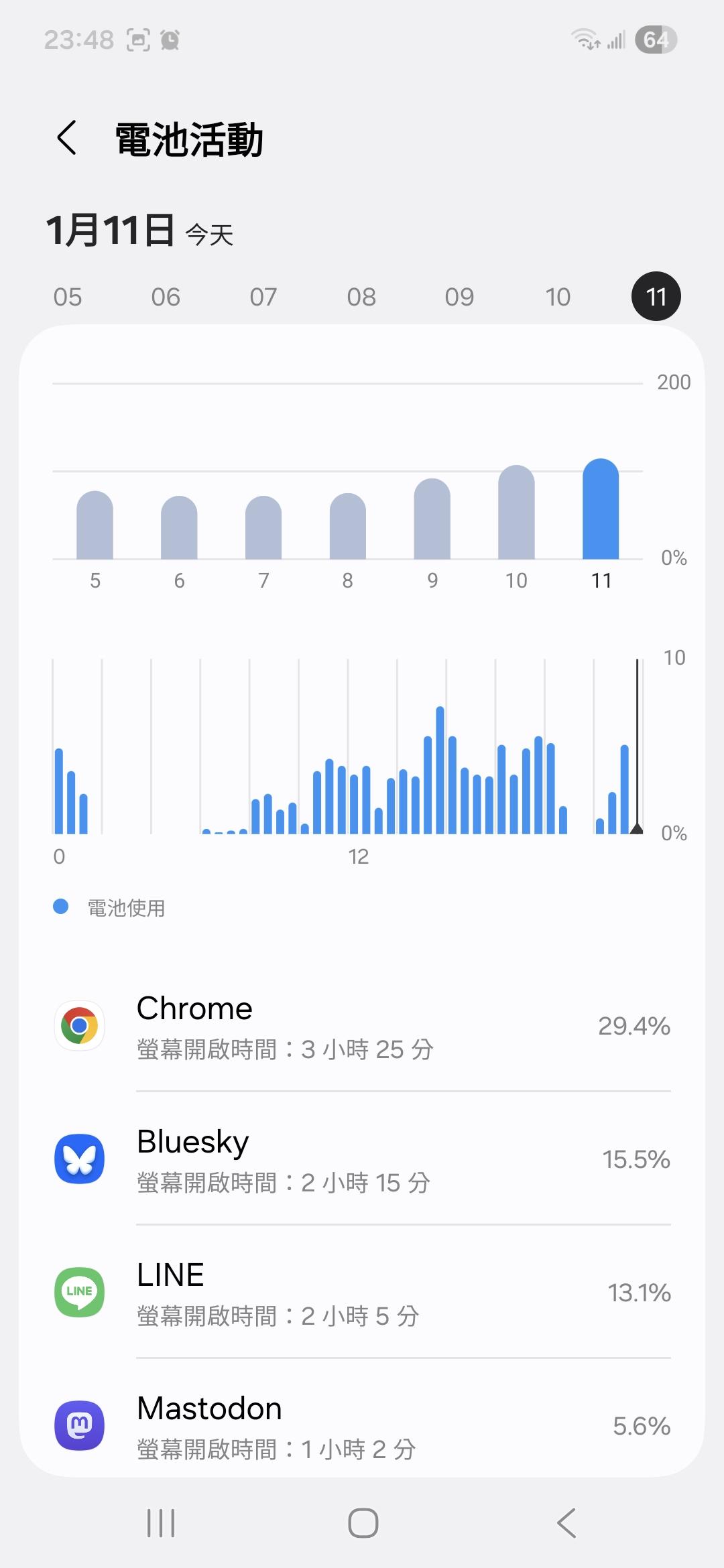
Task: Open Chrome battery usage details
Action: tap(362, 1027)
